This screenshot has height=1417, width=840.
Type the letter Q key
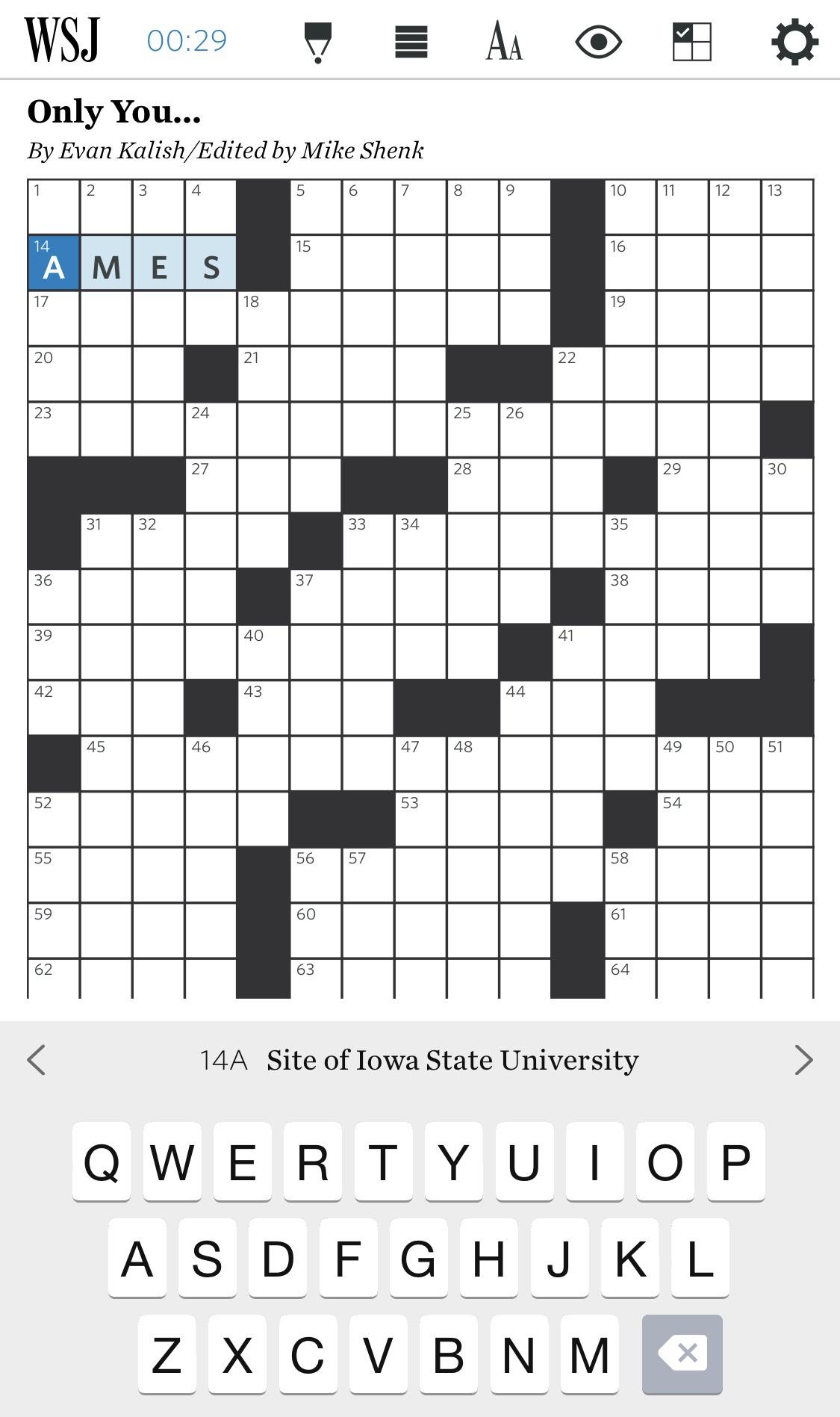[102, 1162]
